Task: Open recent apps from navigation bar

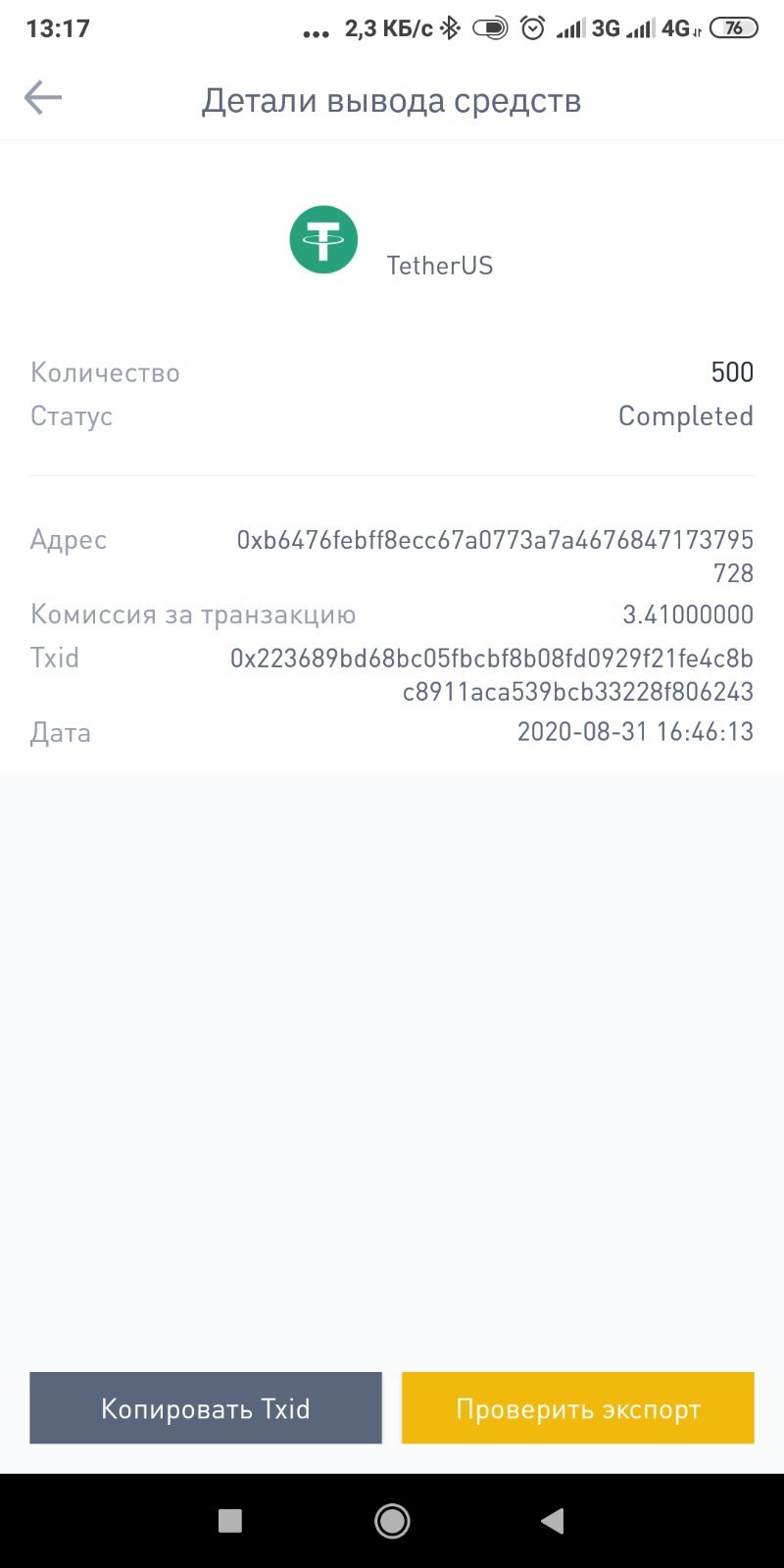Action: (230, 1521)
